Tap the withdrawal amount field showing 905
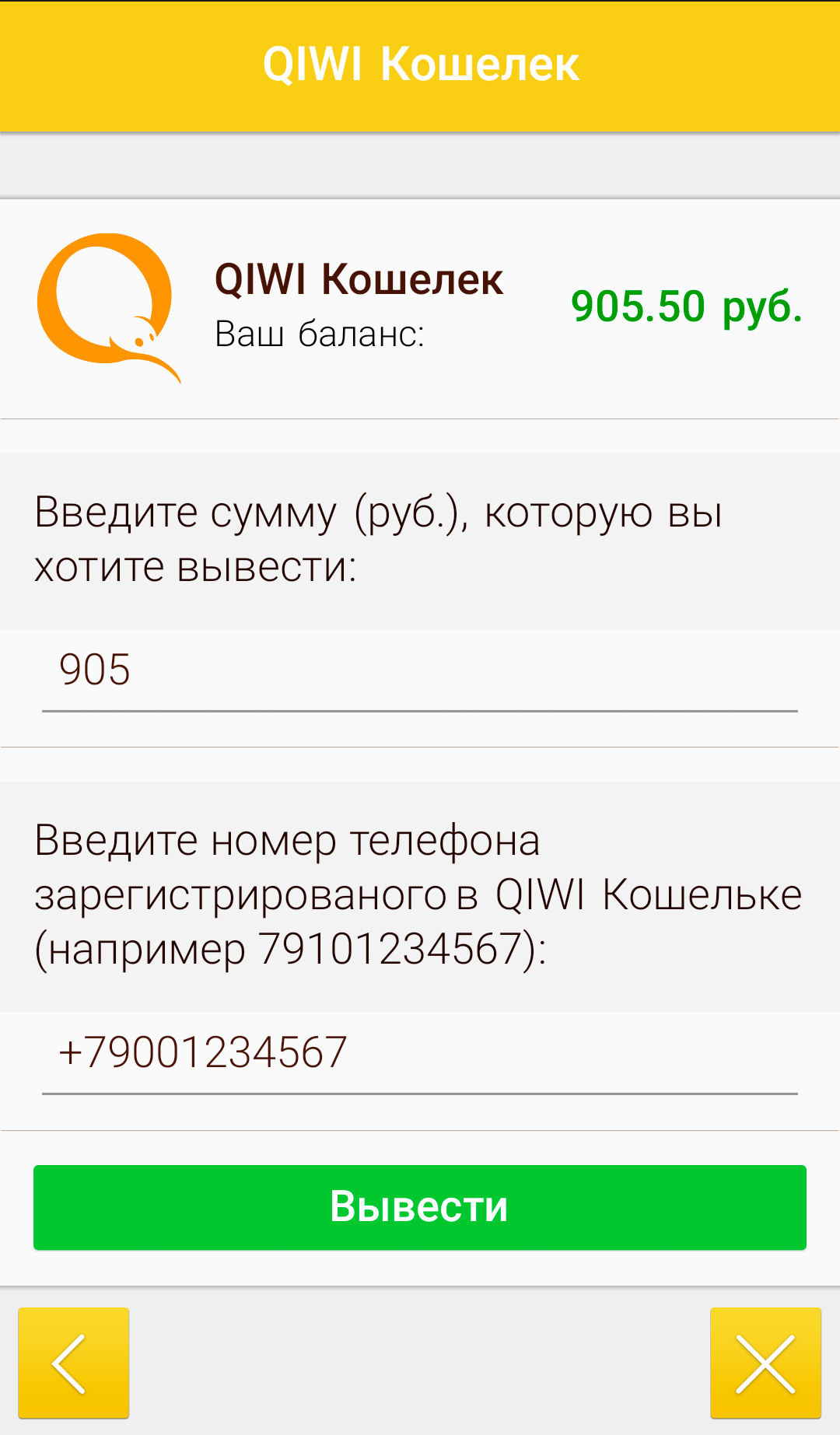Screen dimensions: 840x1435 click(x=420, y=672)
